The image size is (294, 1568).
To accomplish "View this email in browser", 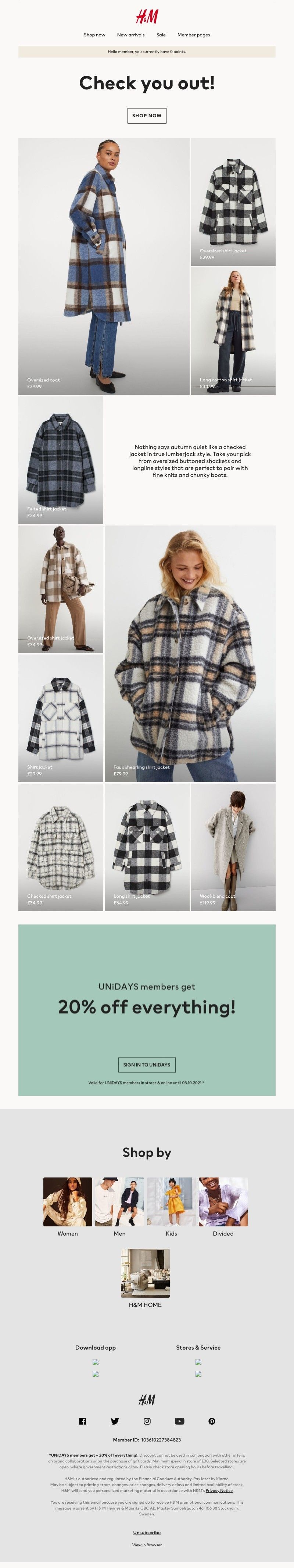I will (147, 1545).
